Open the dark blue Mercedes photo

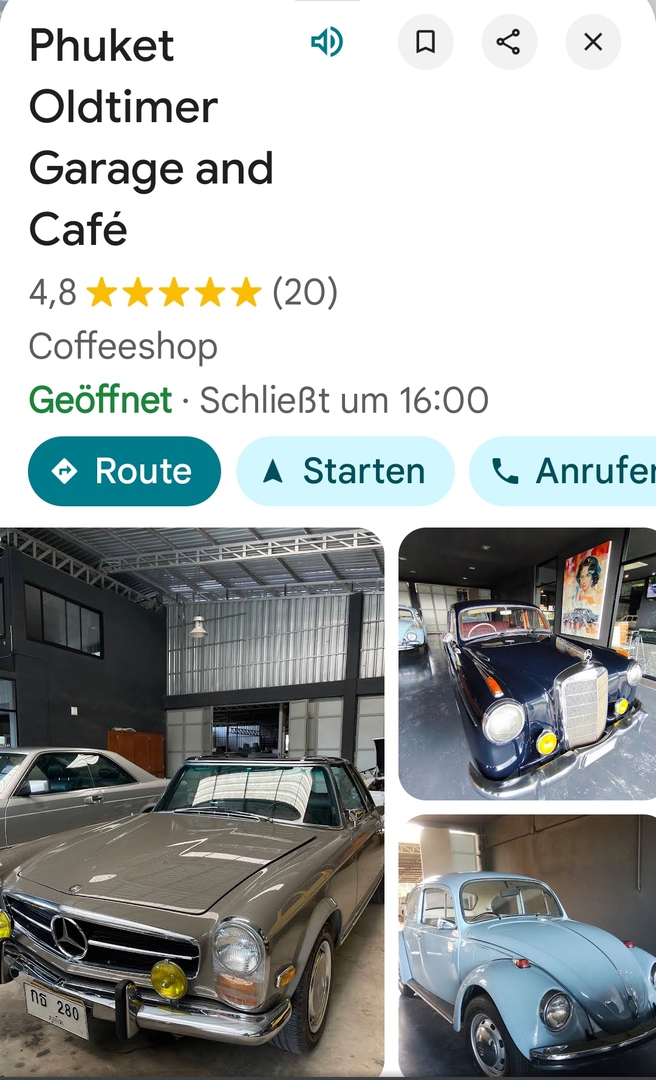pos(527,664)
